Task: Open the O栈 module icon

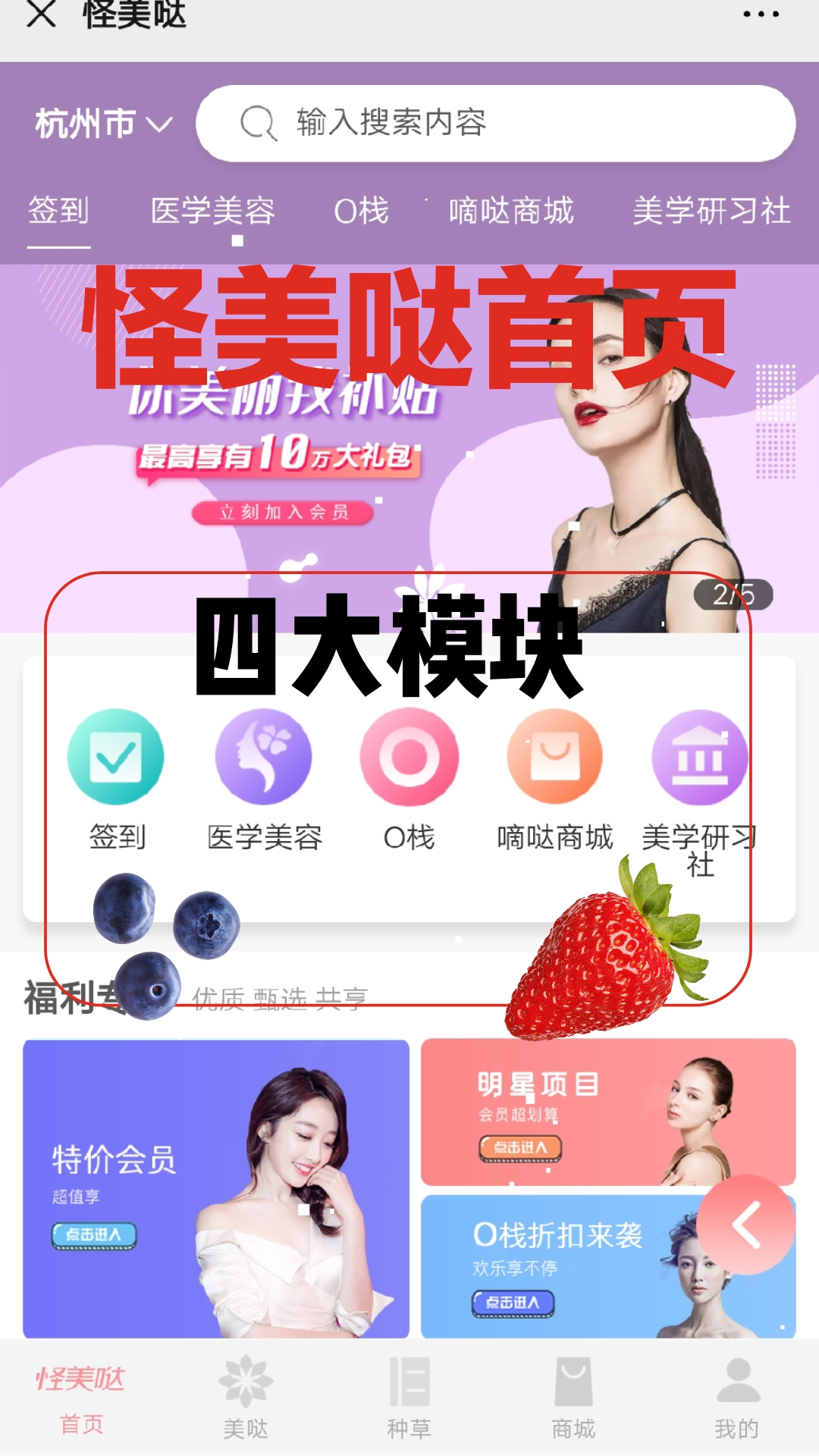Action: coord(409,758)
